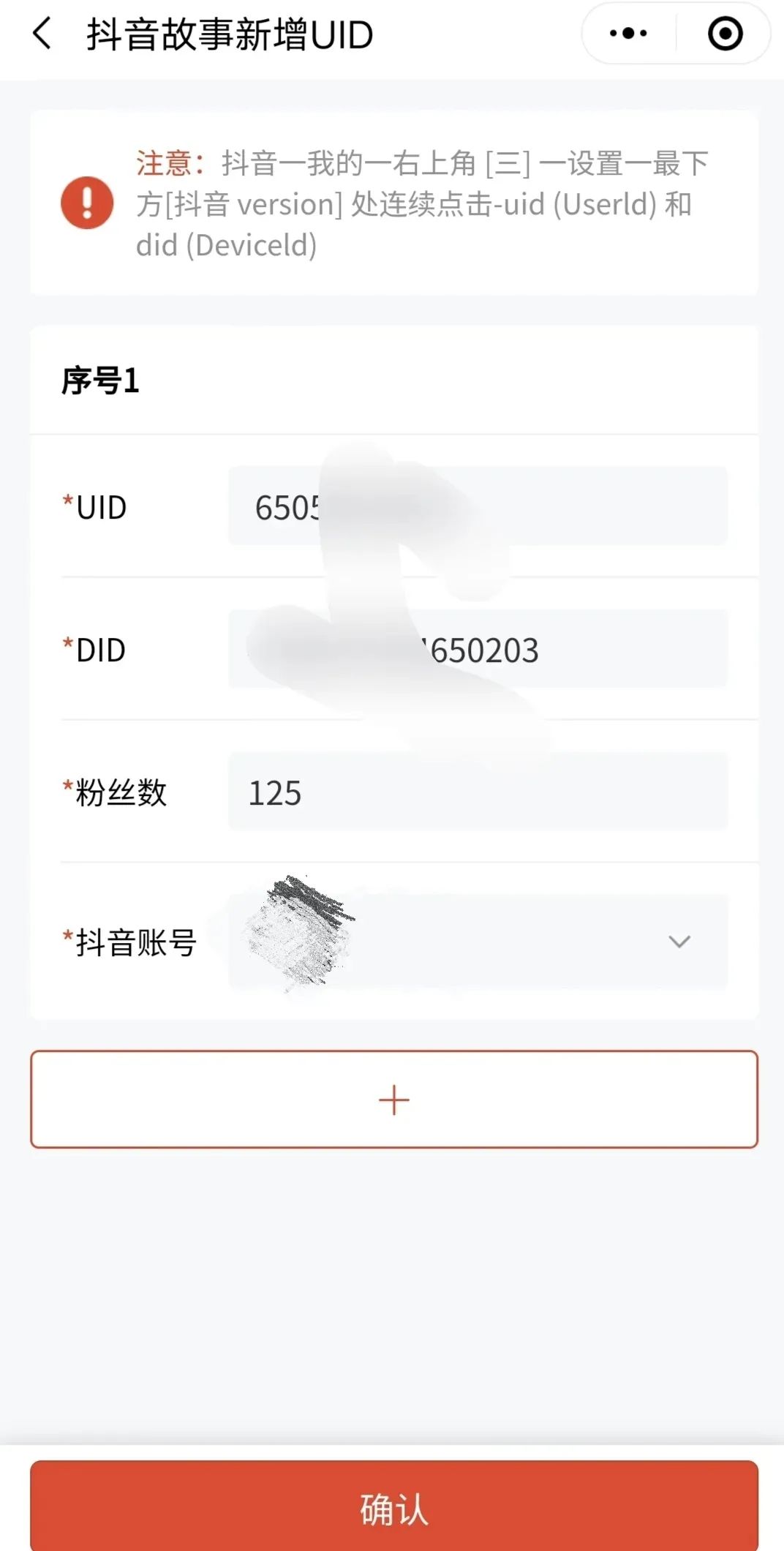Confirm with the 确认 button
This screenshot has width=784, height=1551.
point(393,1509)
